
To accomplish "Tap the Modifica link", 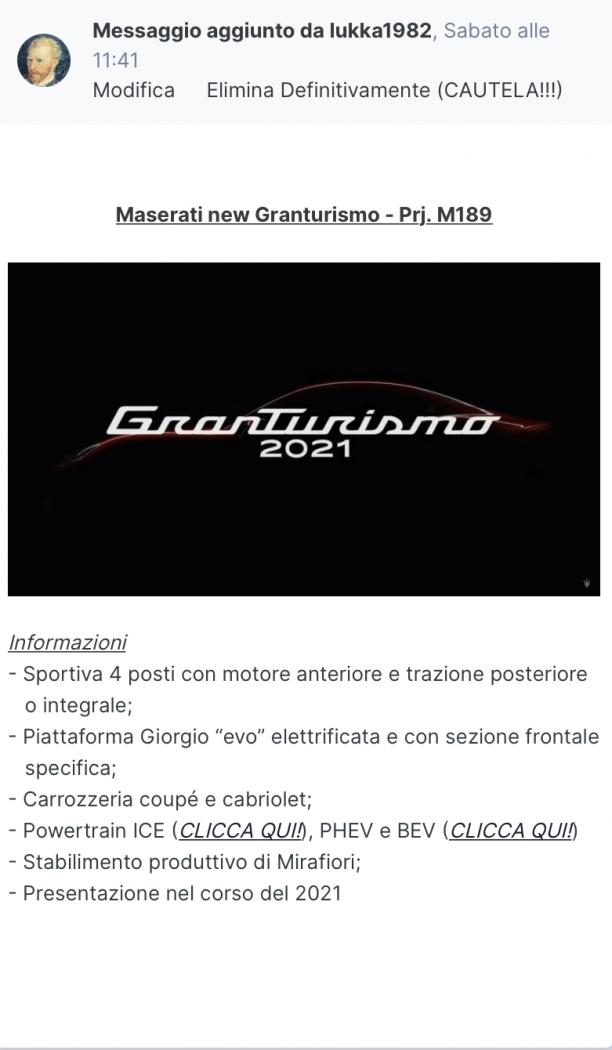I will click(x=133, y=90).
